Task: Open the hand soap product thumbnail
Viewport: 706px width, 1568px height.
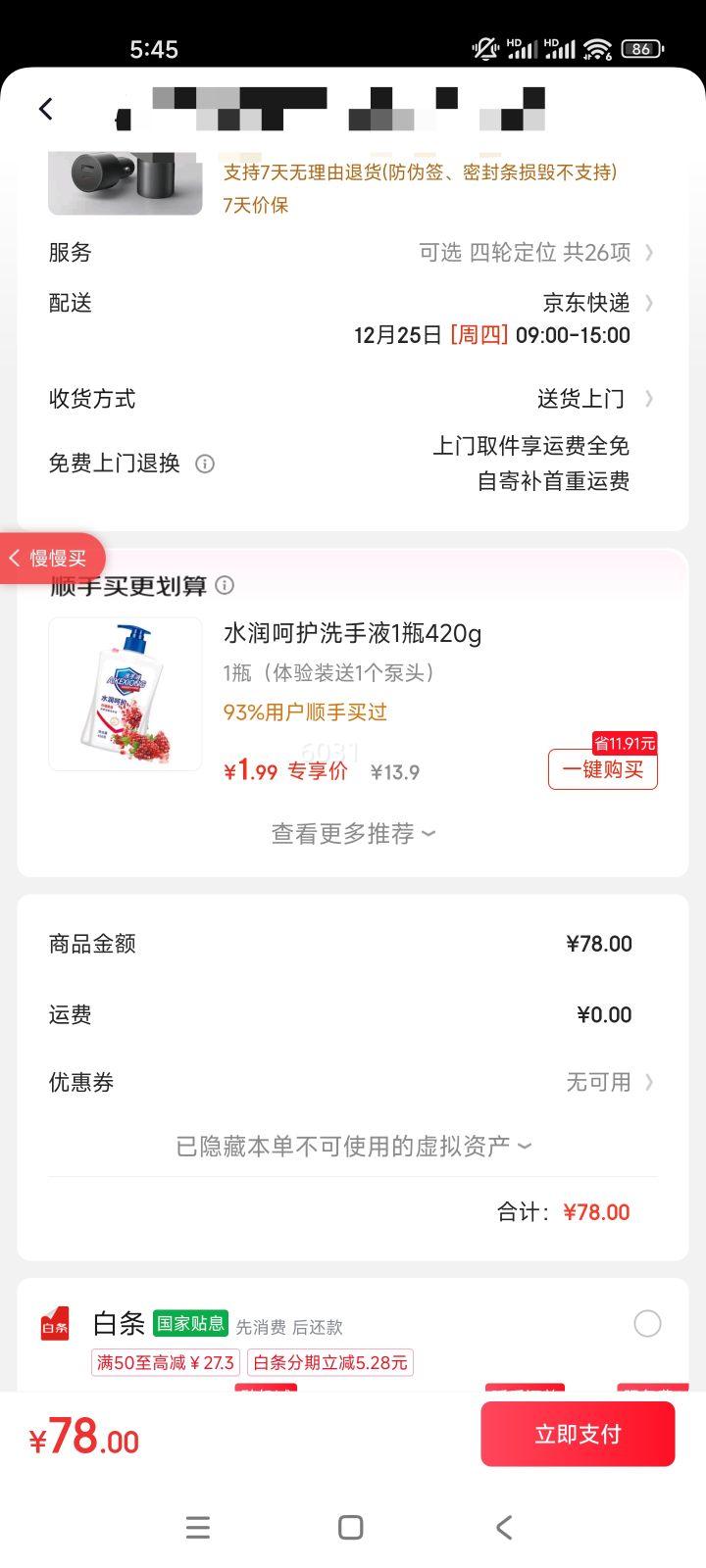Action: coord(125,694)
